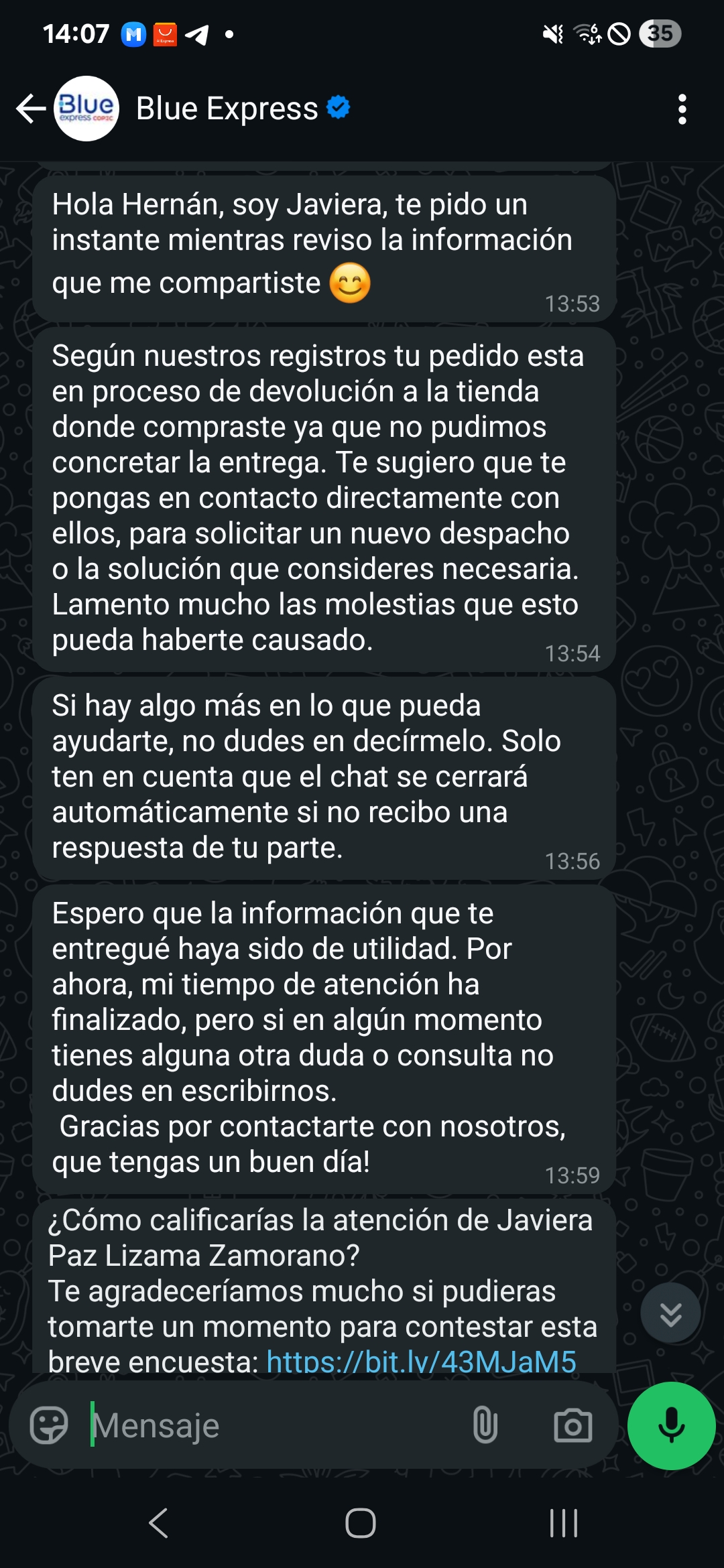Jump to the latest messages
Screen dimensions: 724x1568
(670, 1314)
